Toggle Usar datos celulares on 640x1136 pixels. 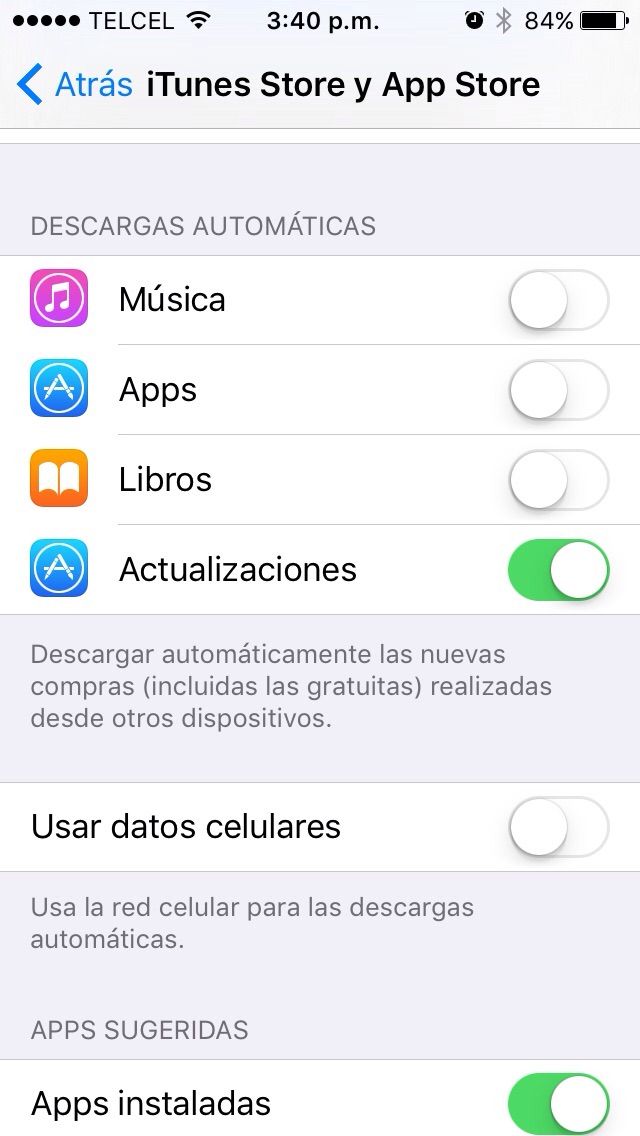click(x=558, y=827)
